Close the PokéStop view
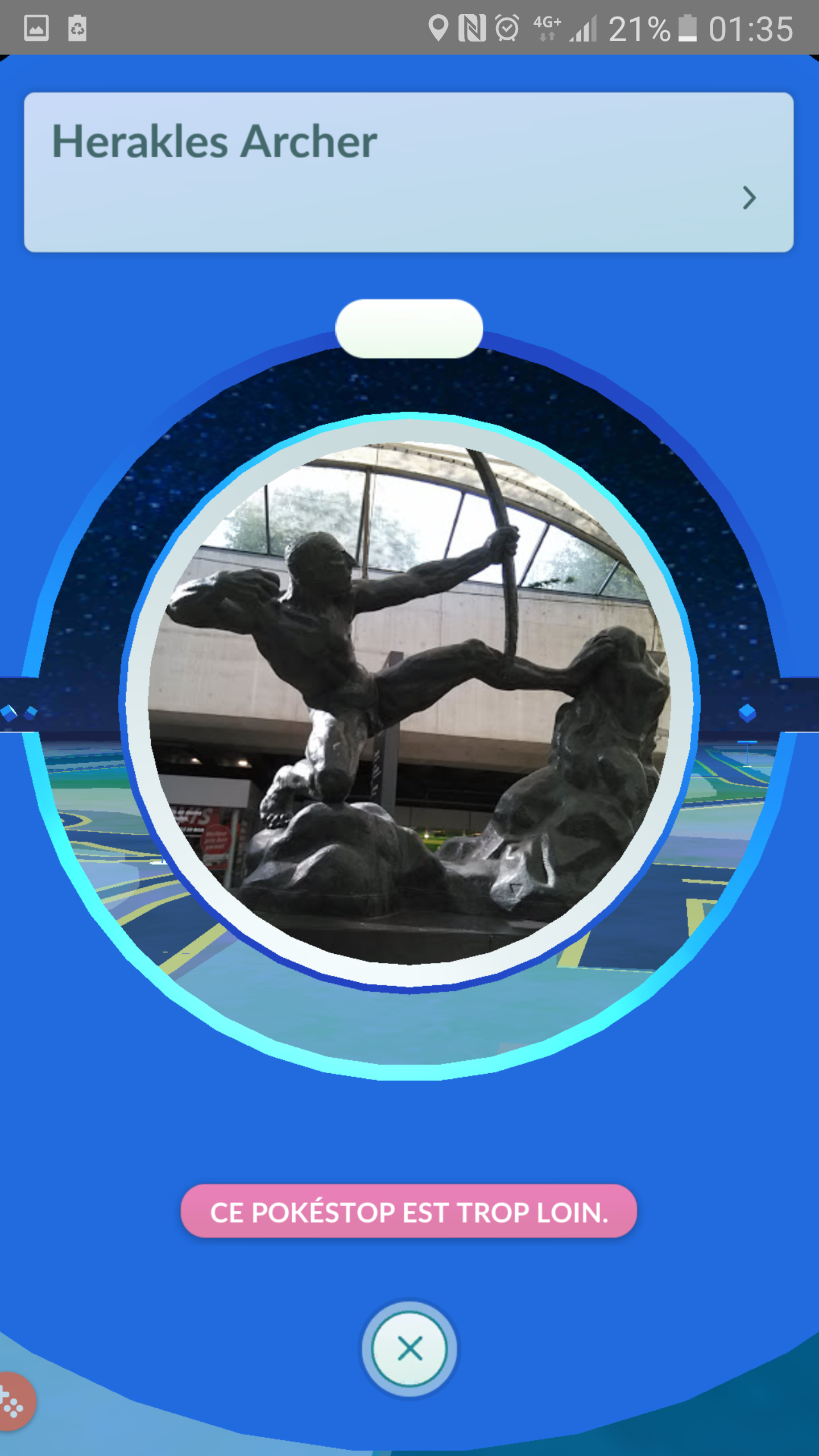Screen dimensions: 819x1456 coord(409,1348)
